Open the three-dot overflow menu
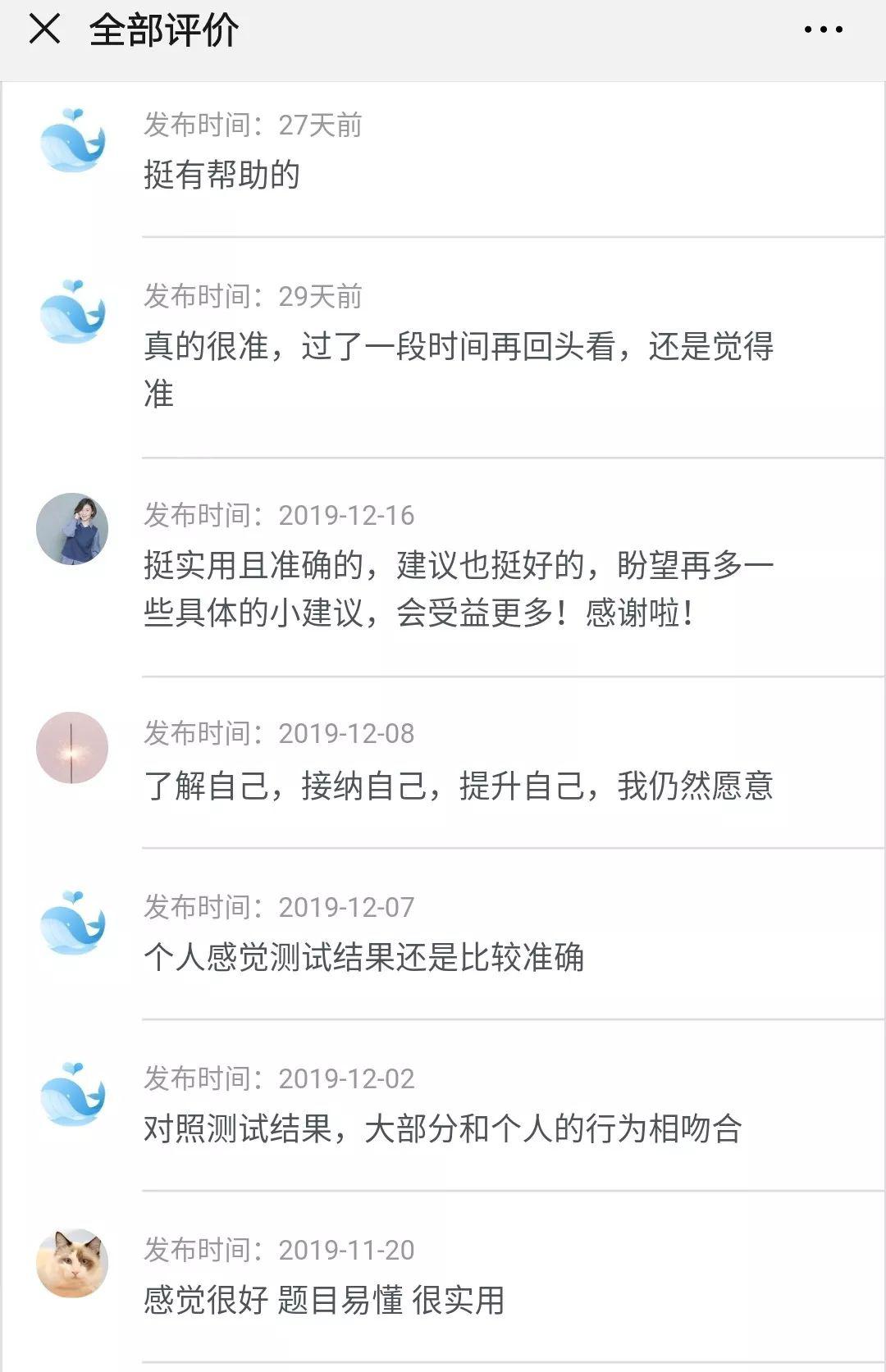 (823, 30)
